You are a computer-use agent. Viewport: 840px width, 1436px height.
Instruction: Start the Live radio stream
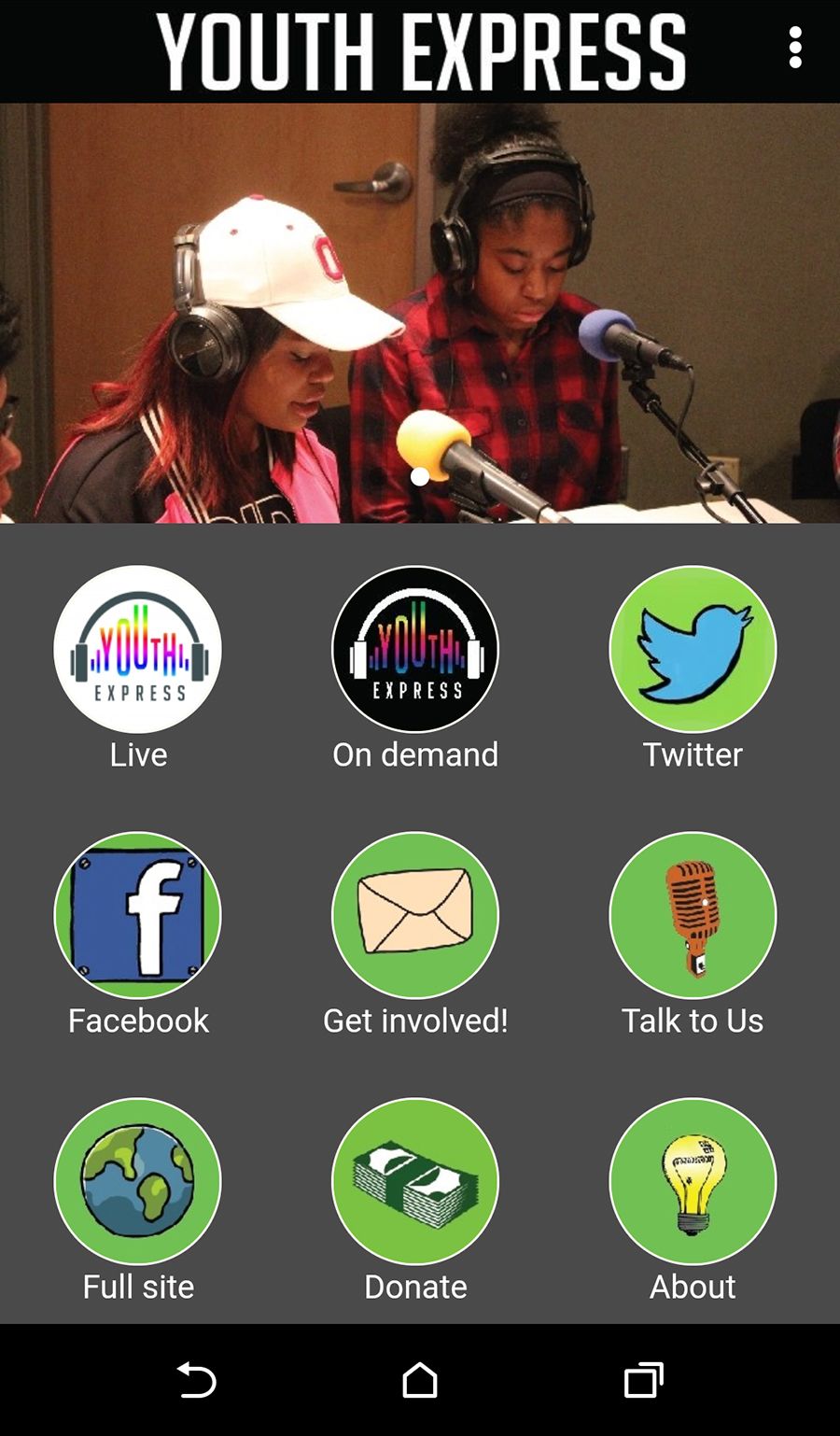pos(138,650)
